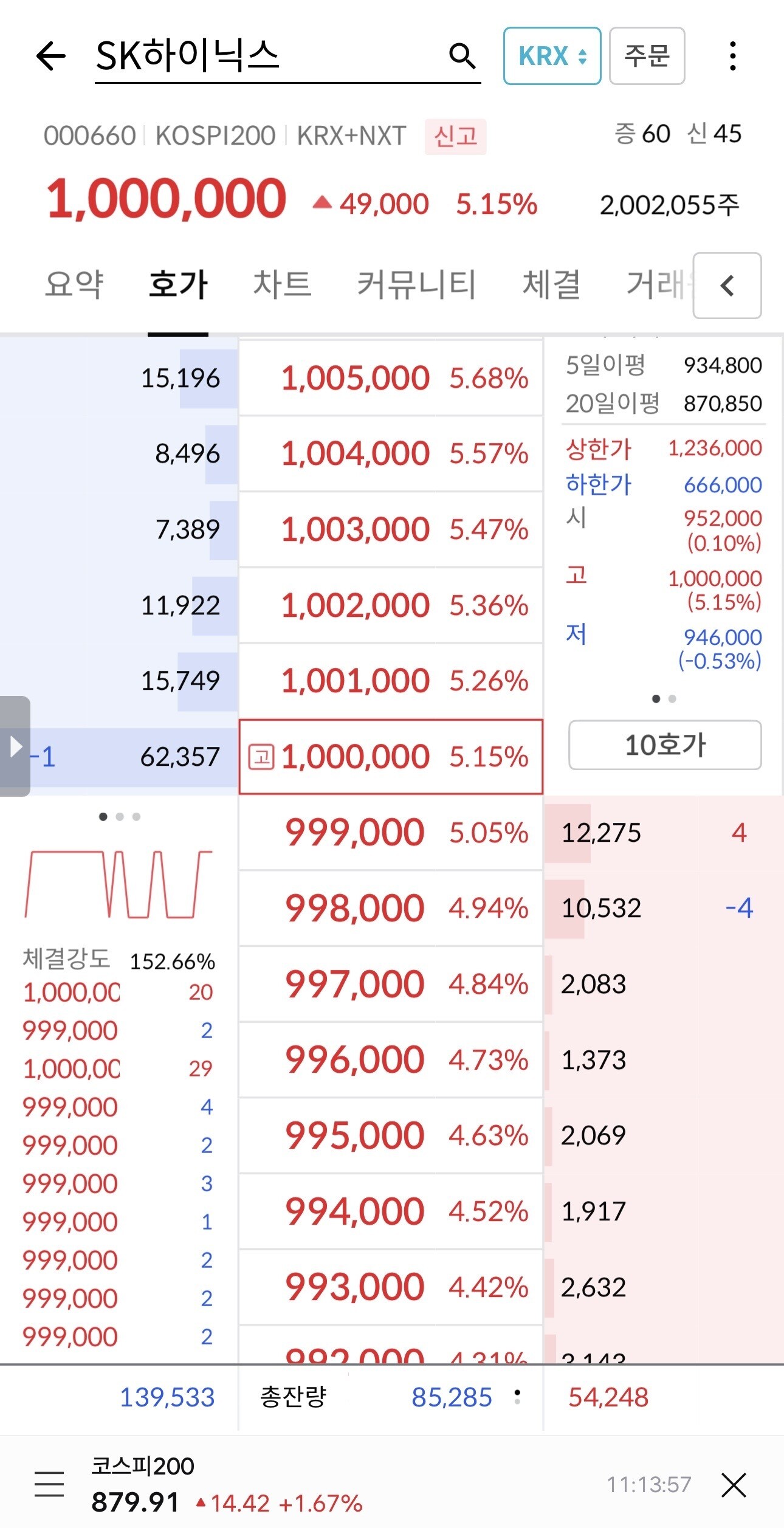Choose the 1,000,000 current price row
Screen dimensions: 784x1528
pyautogui.click(x=390, y=757)
